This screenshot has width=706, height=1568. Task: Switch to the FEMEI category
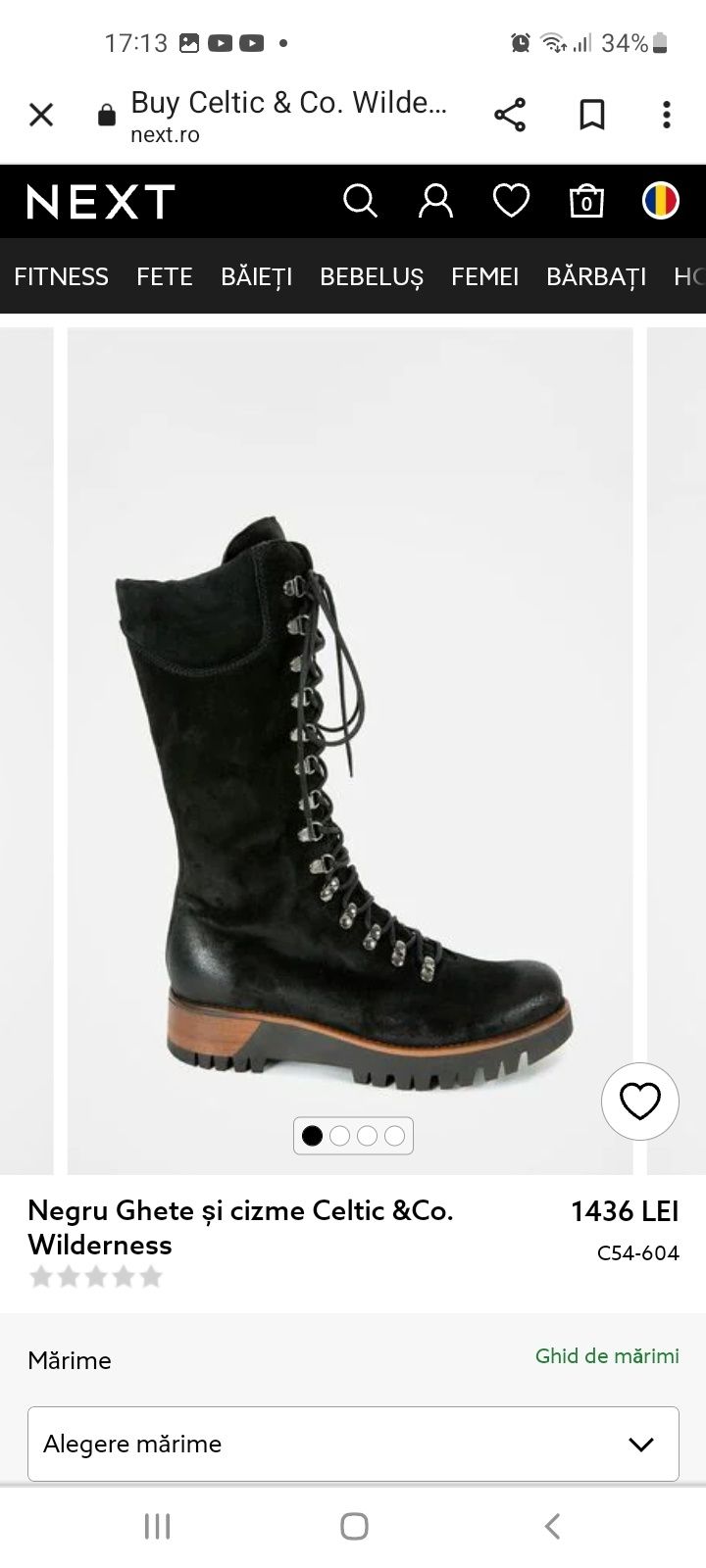tap(484, 276)
